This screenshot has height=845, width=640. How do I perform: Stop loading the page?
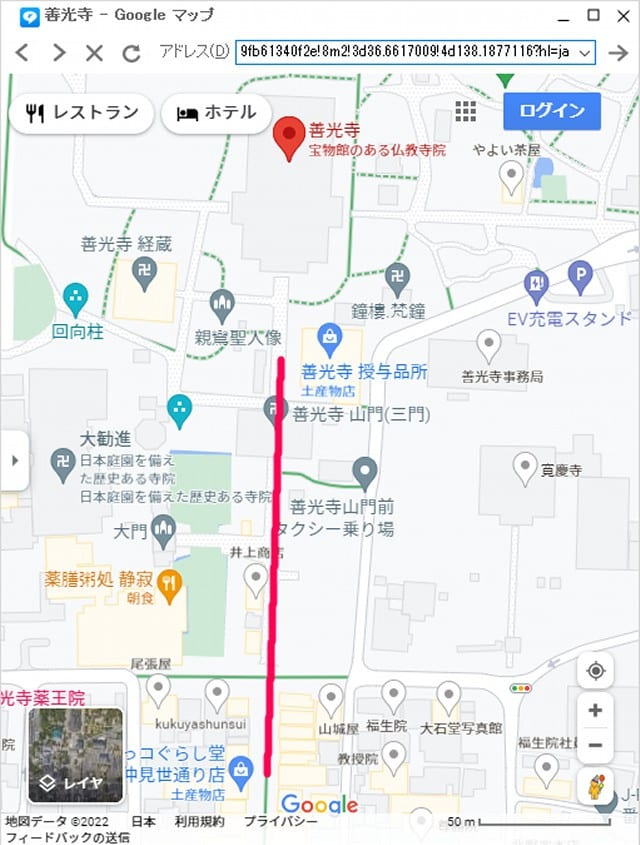tap(95, 53)
